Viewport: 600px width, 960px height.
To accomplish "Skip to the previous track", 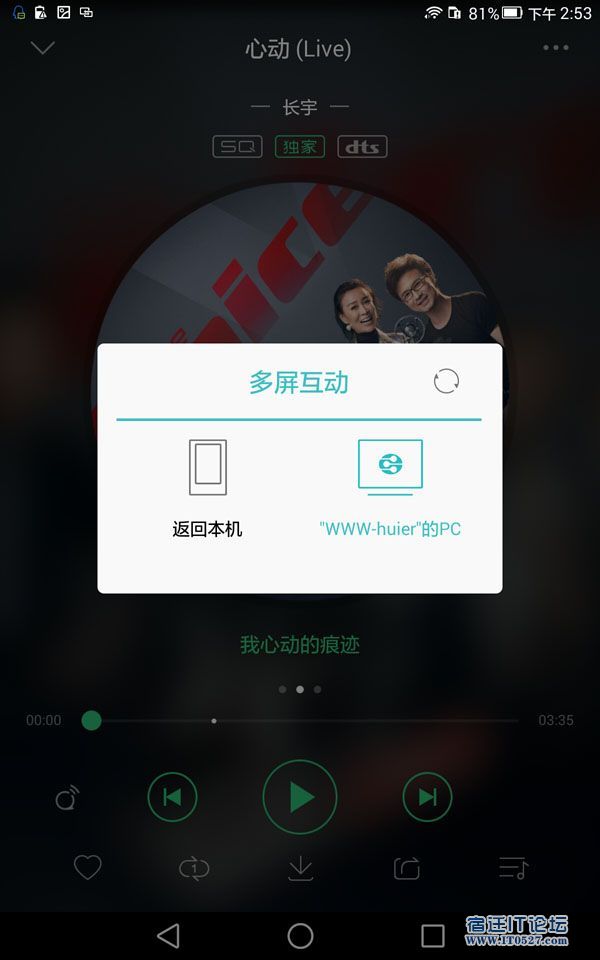I will click(172, 797).
